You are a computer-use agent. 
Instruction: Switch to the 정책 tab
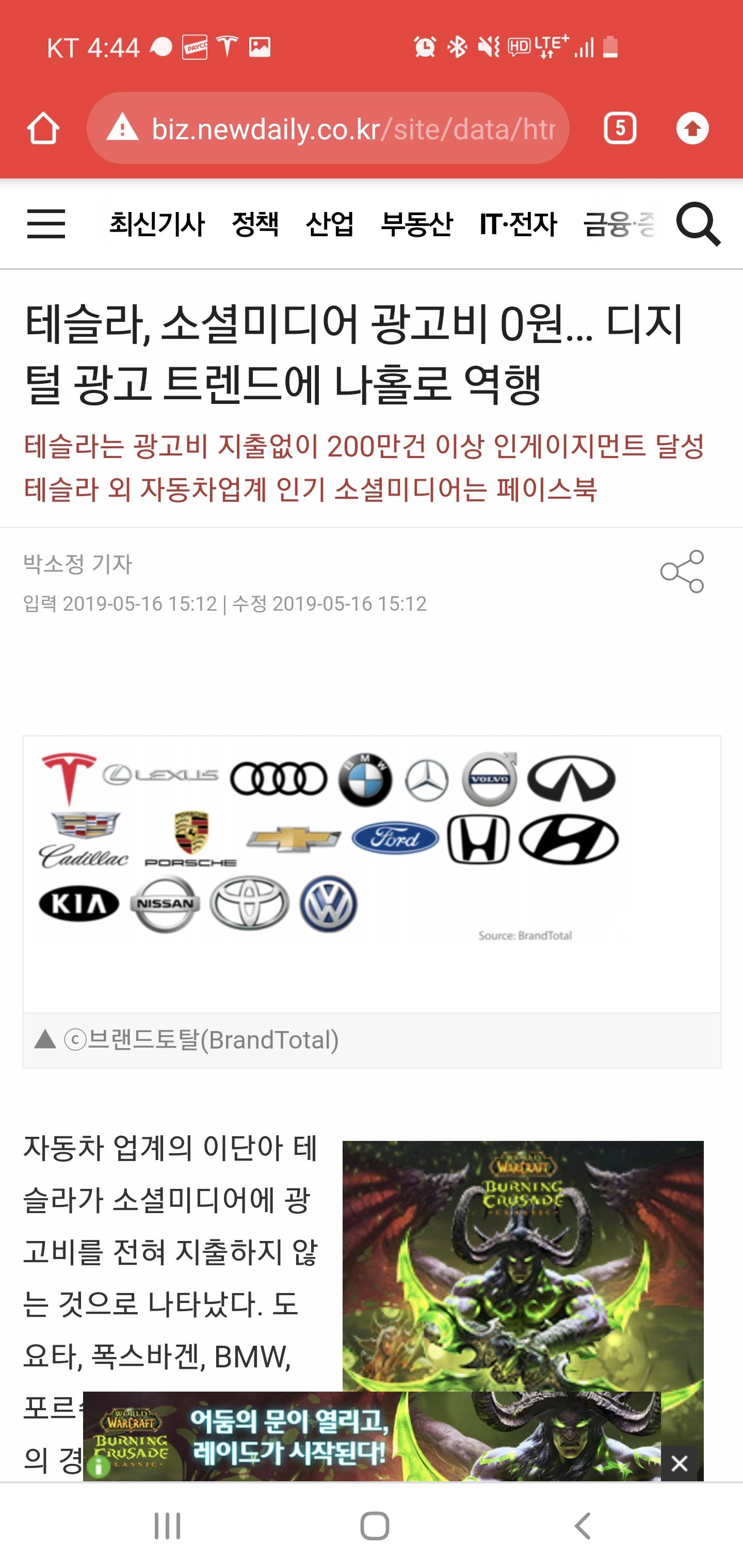255,224
